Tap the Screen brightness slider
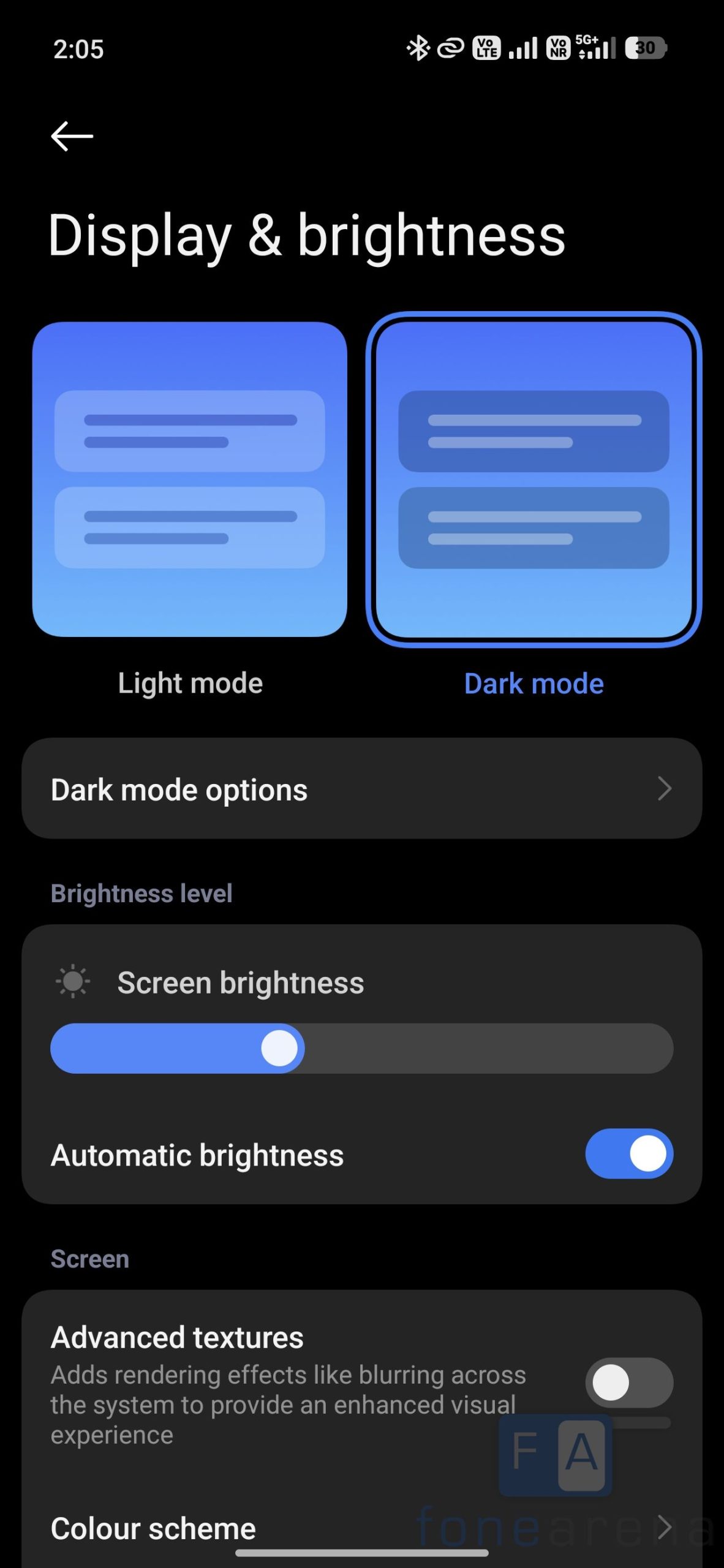The width and height of the screenshot is (724, 1568). (x=361, y=1048)
